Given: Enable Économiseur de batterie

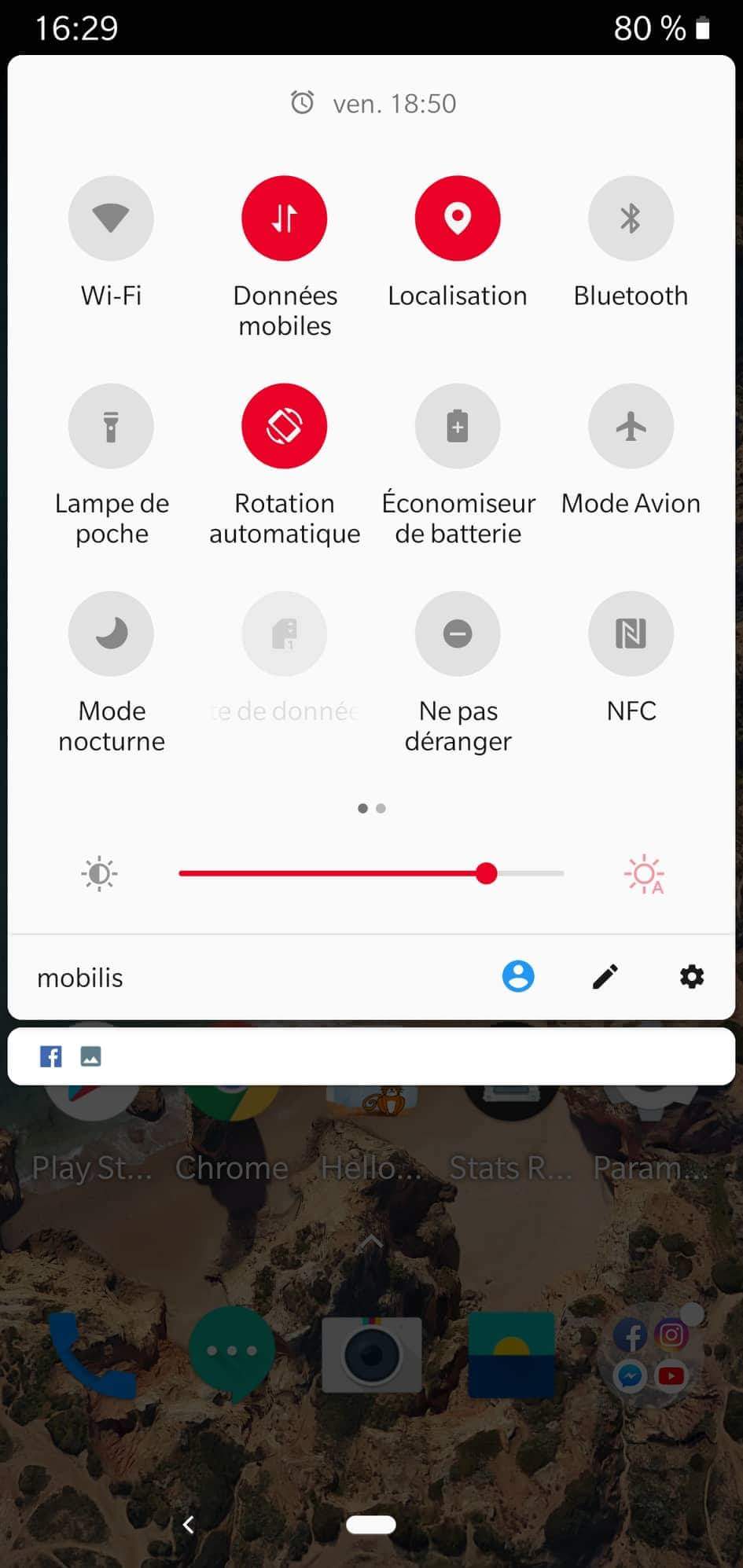Looking at the screenshot, I should [x=457, y=426].
